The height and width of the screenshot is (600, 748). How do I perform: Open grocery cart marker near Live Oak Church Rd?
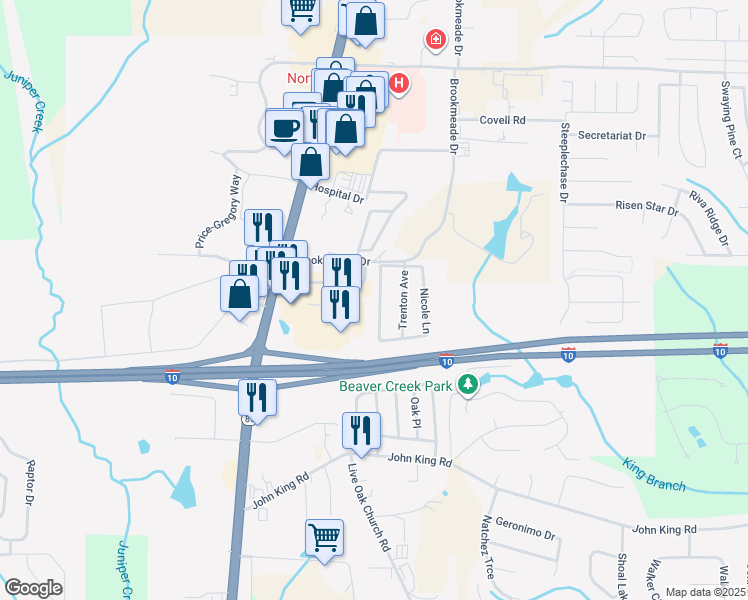[x=324, y=539]
